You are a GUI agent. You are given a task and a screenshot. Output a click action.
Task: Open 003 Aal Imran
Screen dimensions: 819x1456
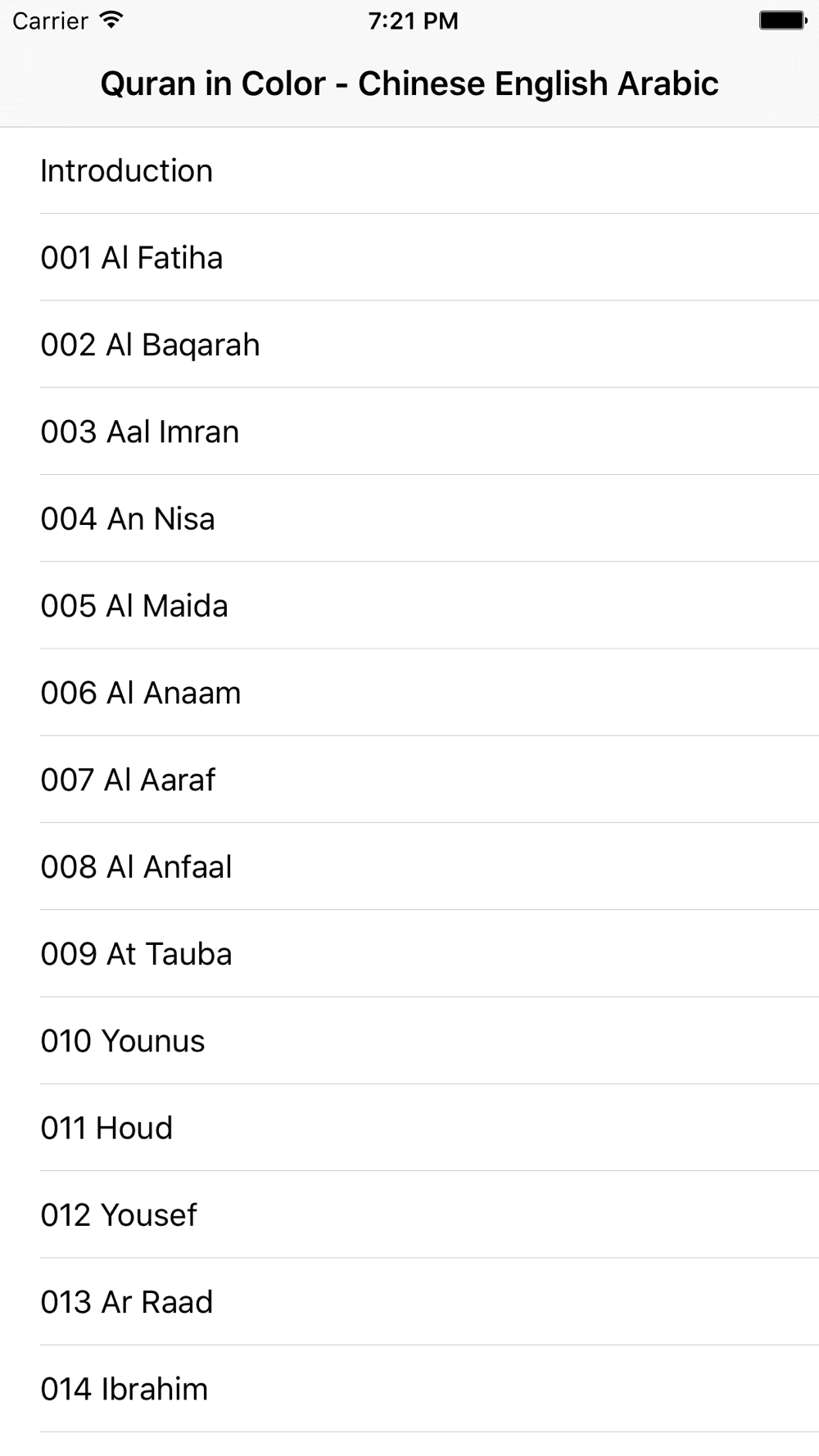[409, 432]
